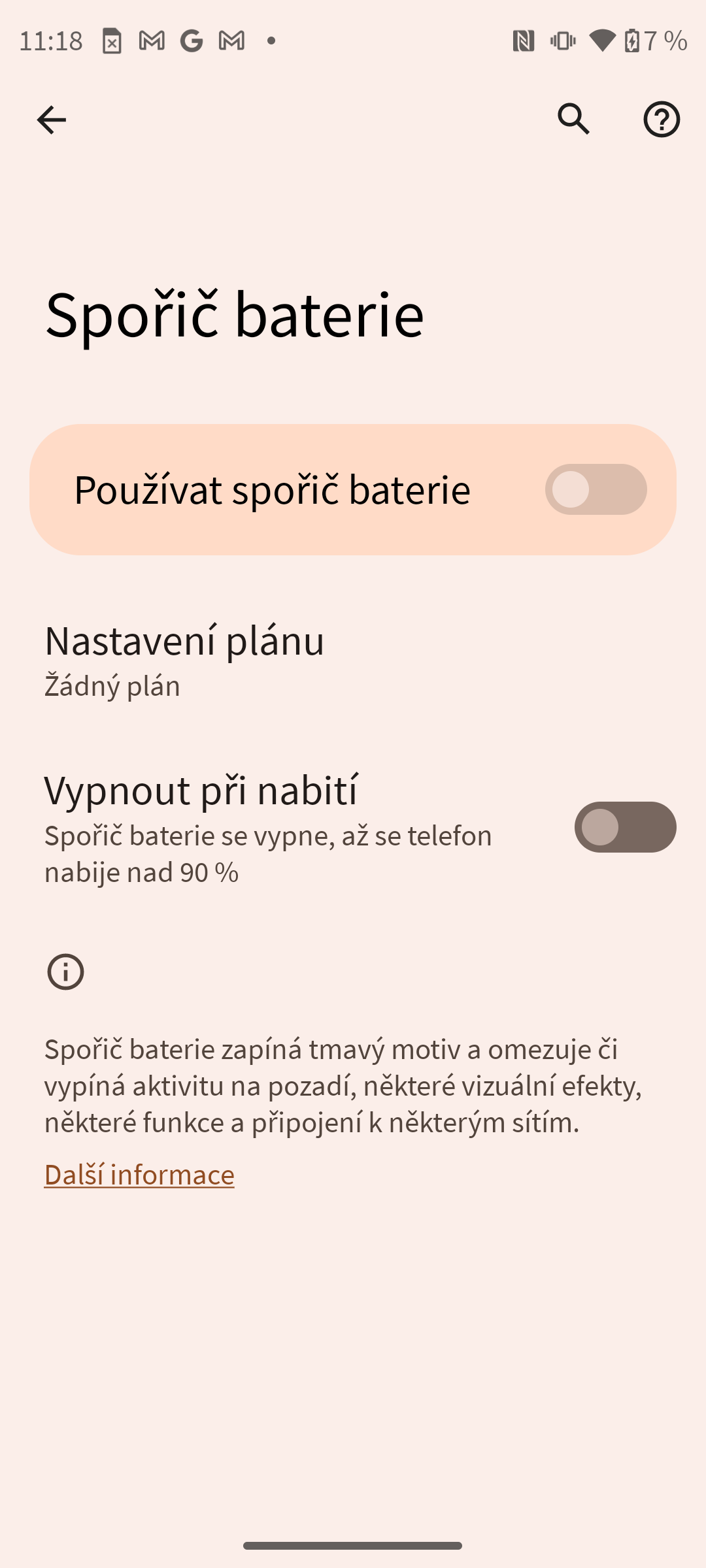This screenshot has height=1568, width=706.
Task: Enable the Používat spořič baterie switch
Action: coord(596,489)
